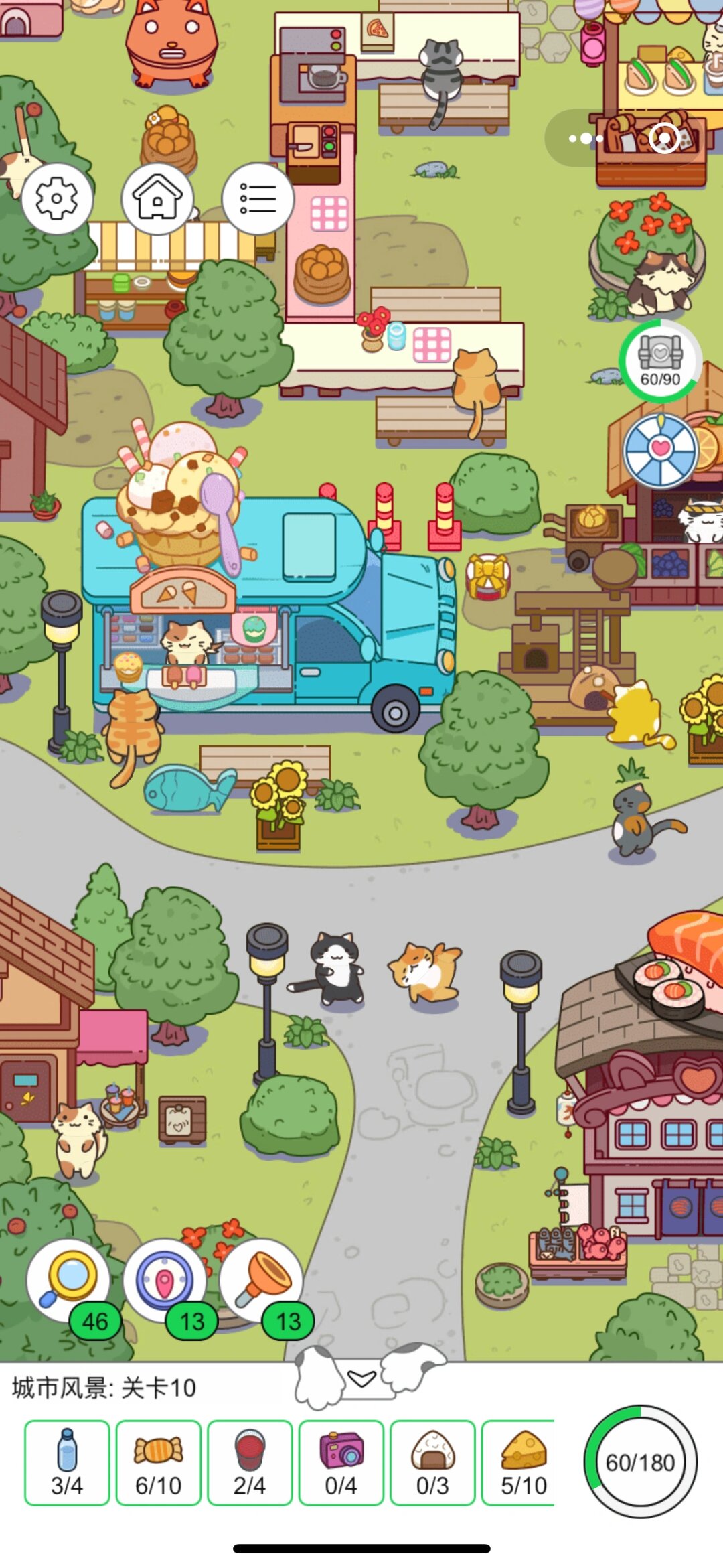Go to the home screen button
The image size is (723, 1568).
tap(157, 198)
